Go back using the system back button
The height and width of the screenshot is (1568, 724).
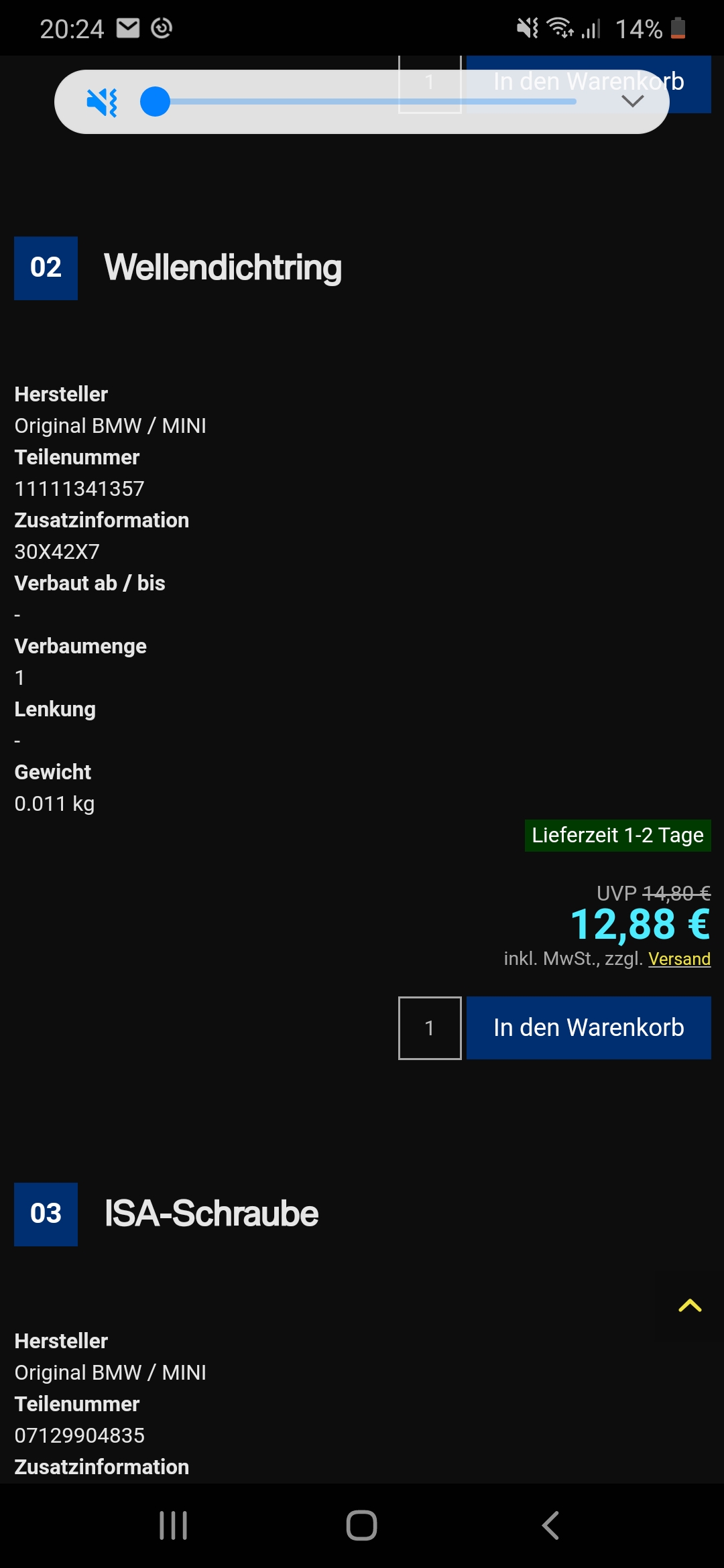coord(550,1525)
